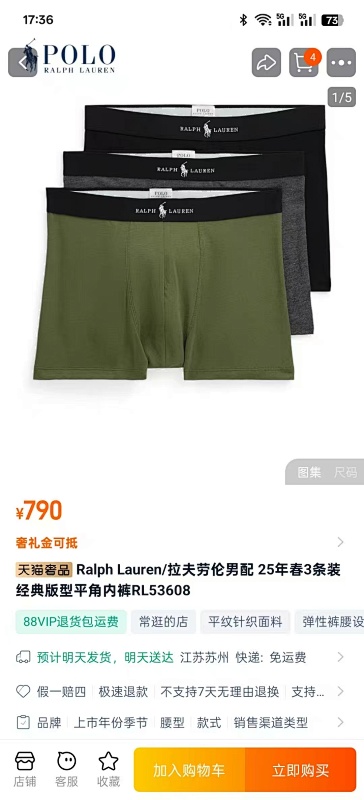Tap the 常逛的店 chip
Image resolution: width=364 pixels, height=800 pixels.
[x=163, y=621]
